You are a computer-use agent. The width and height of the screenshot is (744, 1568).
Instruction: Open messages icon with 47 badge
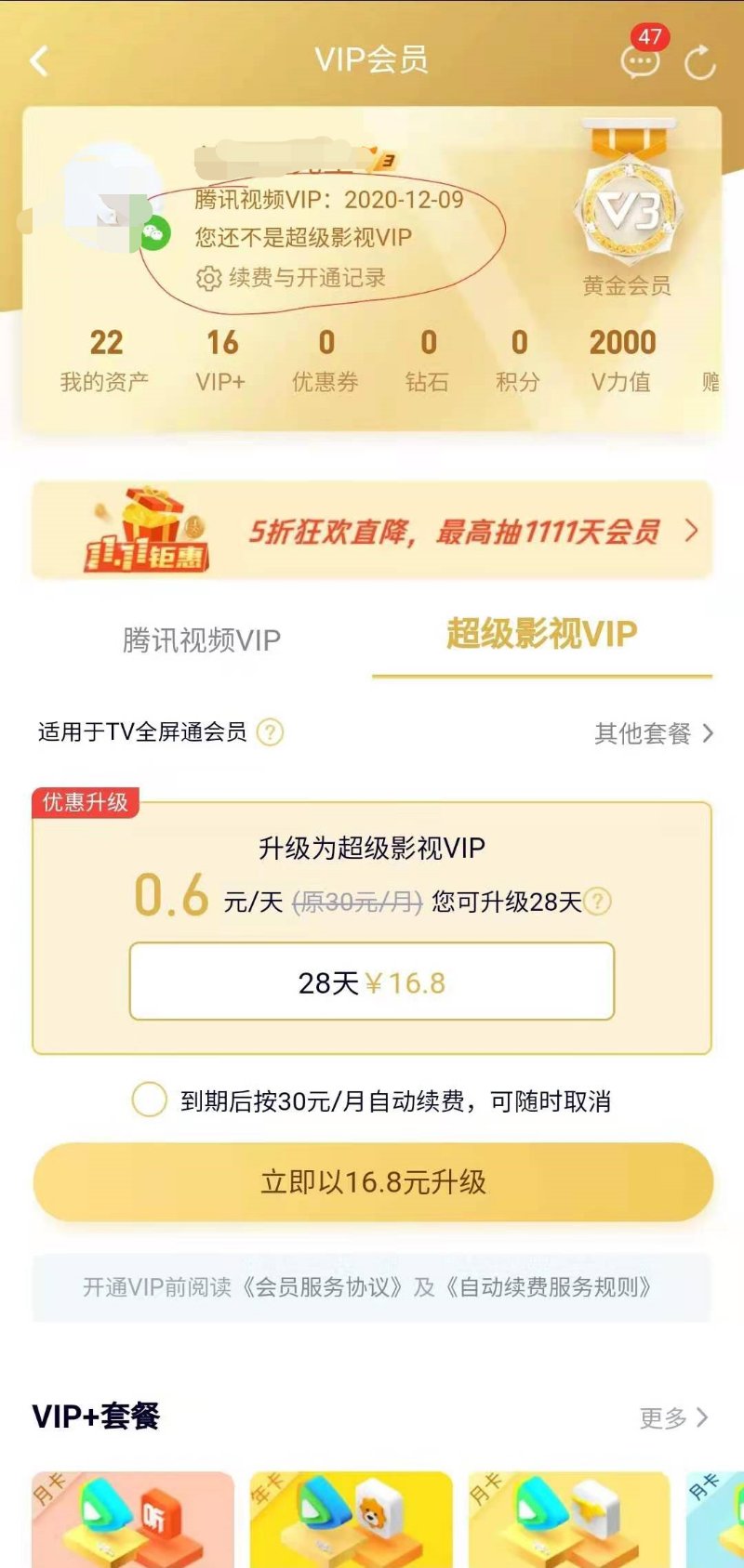640,61
